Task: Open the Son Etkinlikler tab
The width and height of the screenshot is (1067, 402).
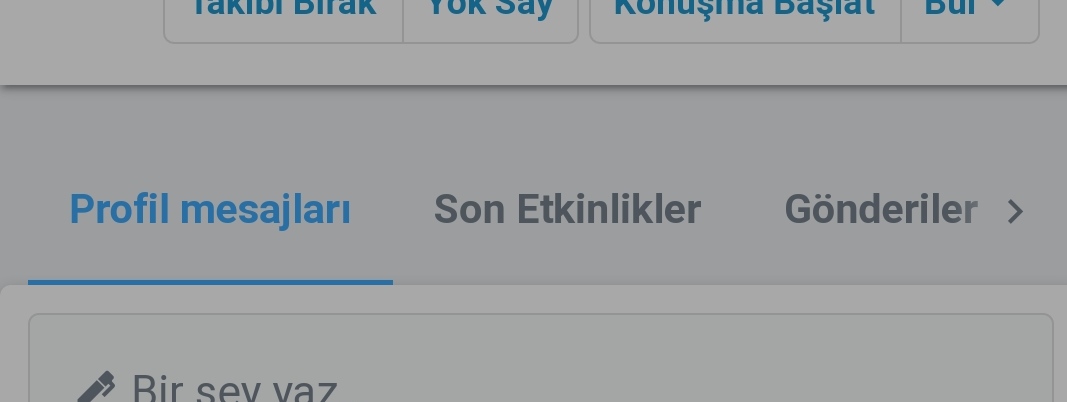Action: [567, 210]
